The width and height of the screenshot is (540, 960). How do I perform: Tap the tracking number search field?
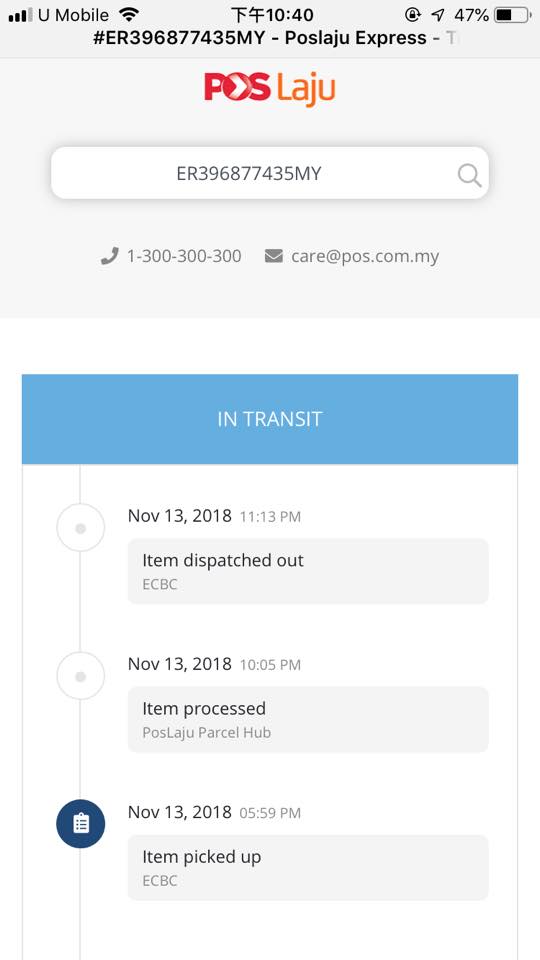pos(269,173)
